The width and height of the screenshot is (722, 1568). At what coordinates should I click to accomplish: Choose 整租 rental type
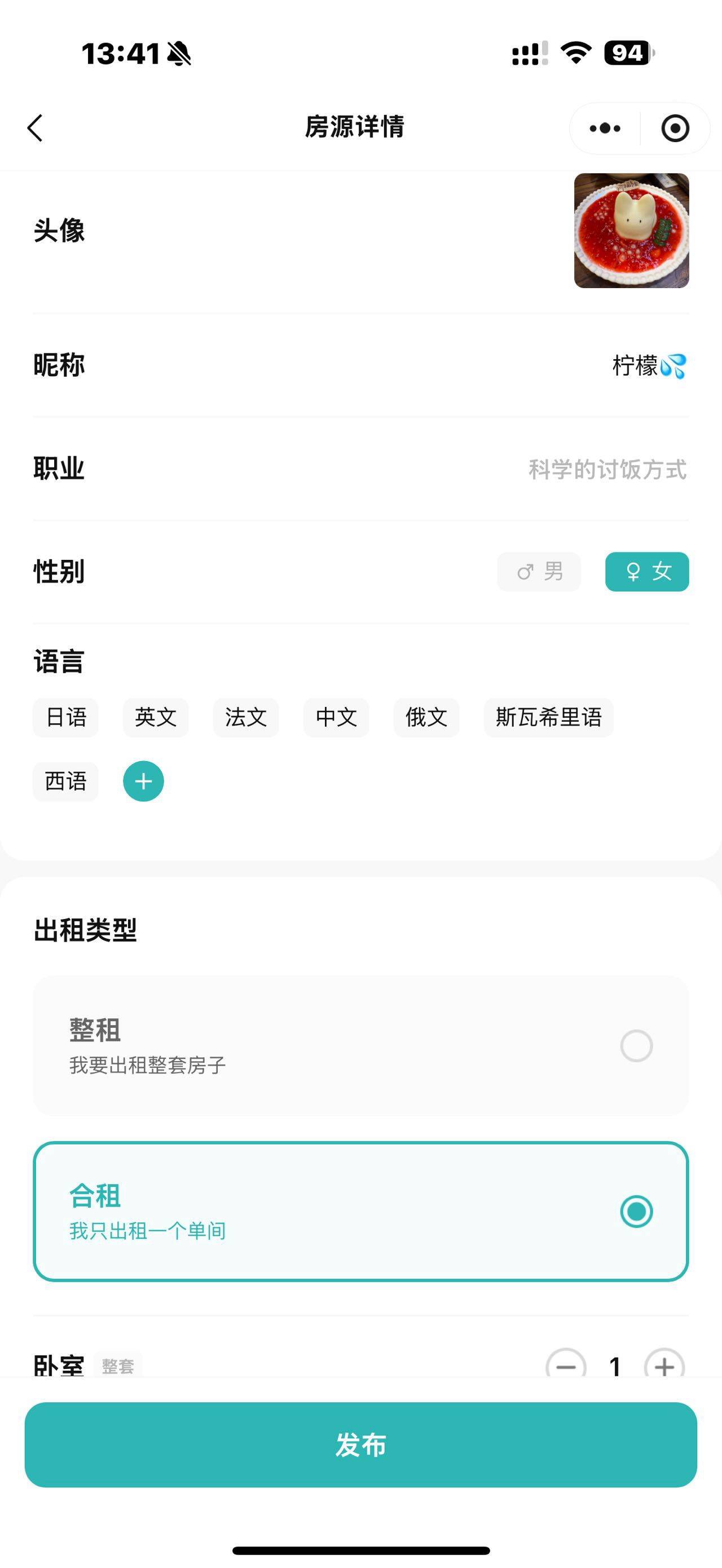coord(360,1046)
